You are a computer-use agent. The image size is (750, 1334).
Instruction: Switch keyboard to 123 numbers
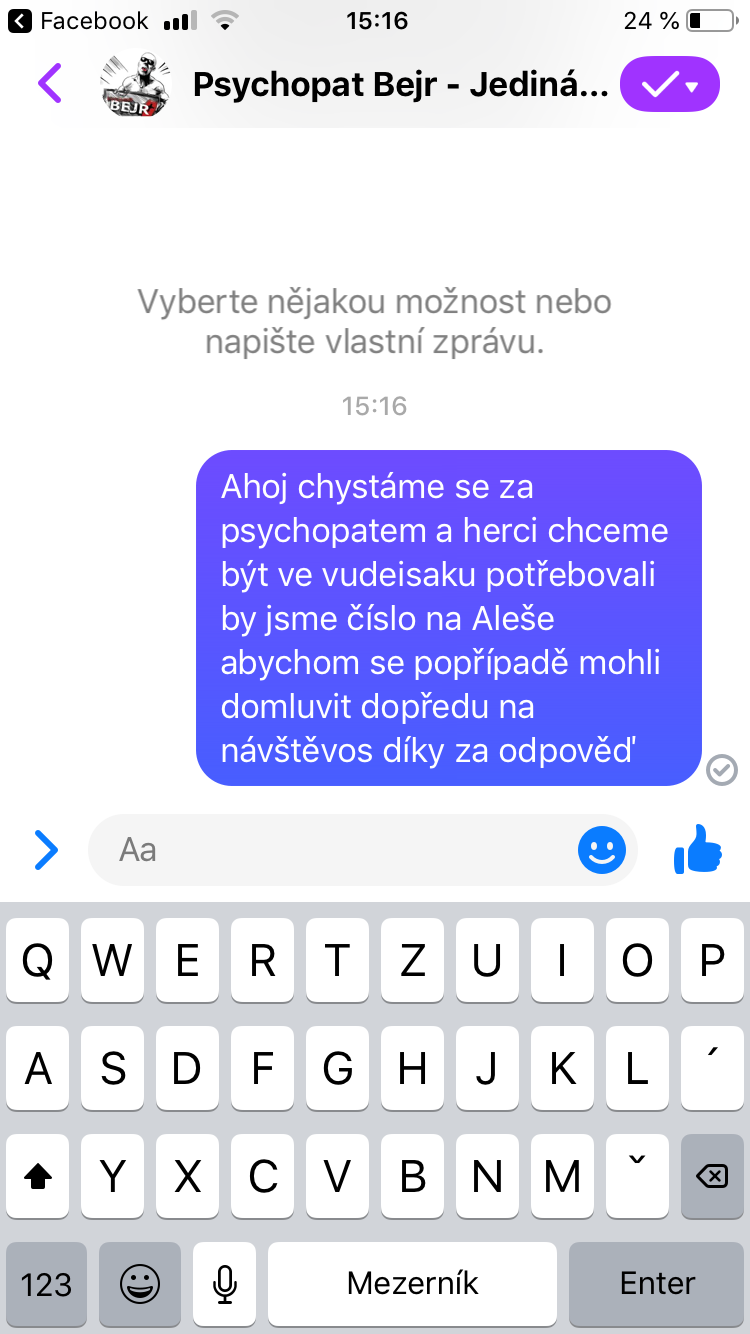click(46, 1283)
